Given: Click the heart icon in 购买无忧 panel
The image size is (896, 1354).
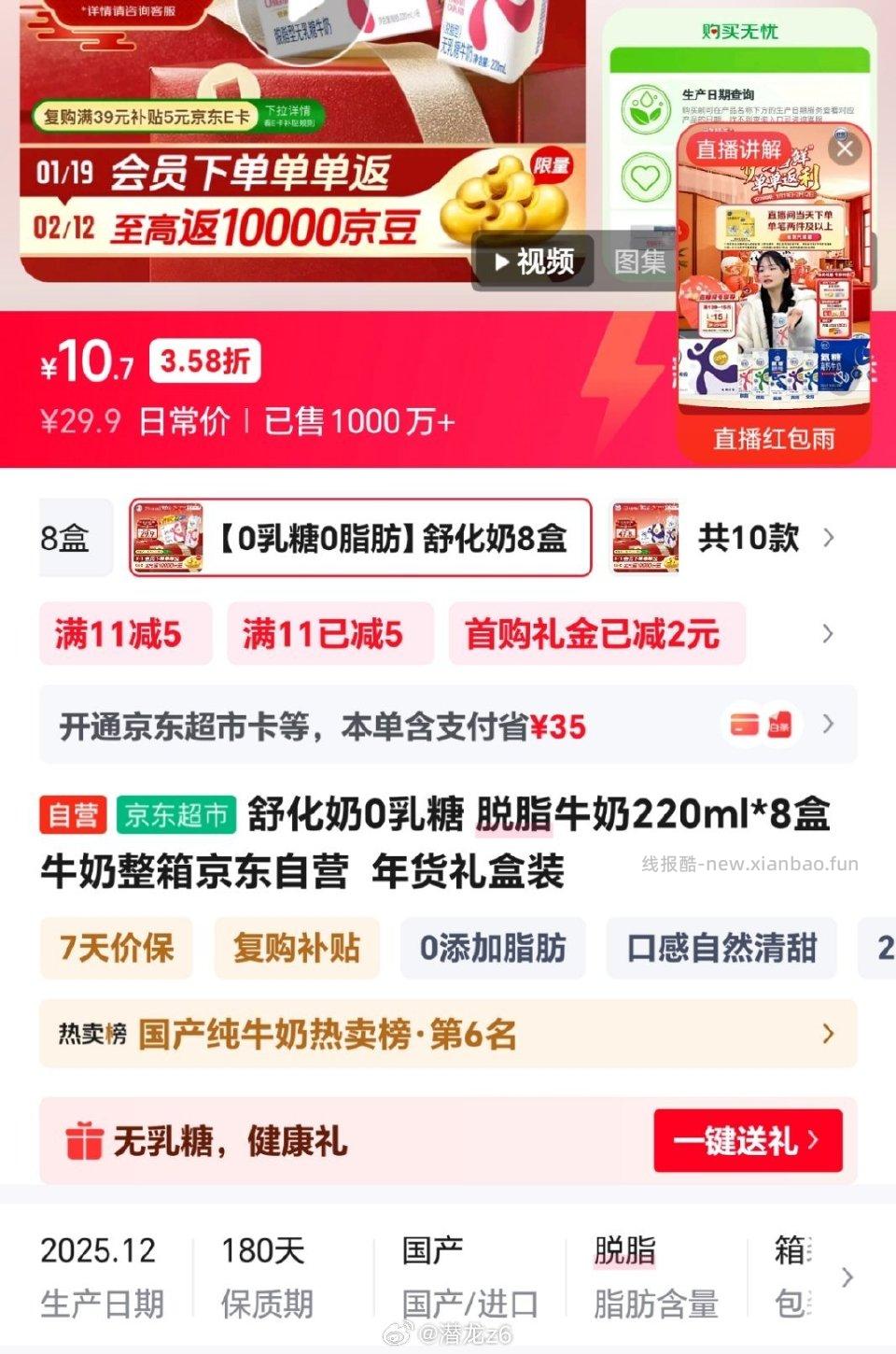Looking at the screenshot, I should click(x=646, y=177).
